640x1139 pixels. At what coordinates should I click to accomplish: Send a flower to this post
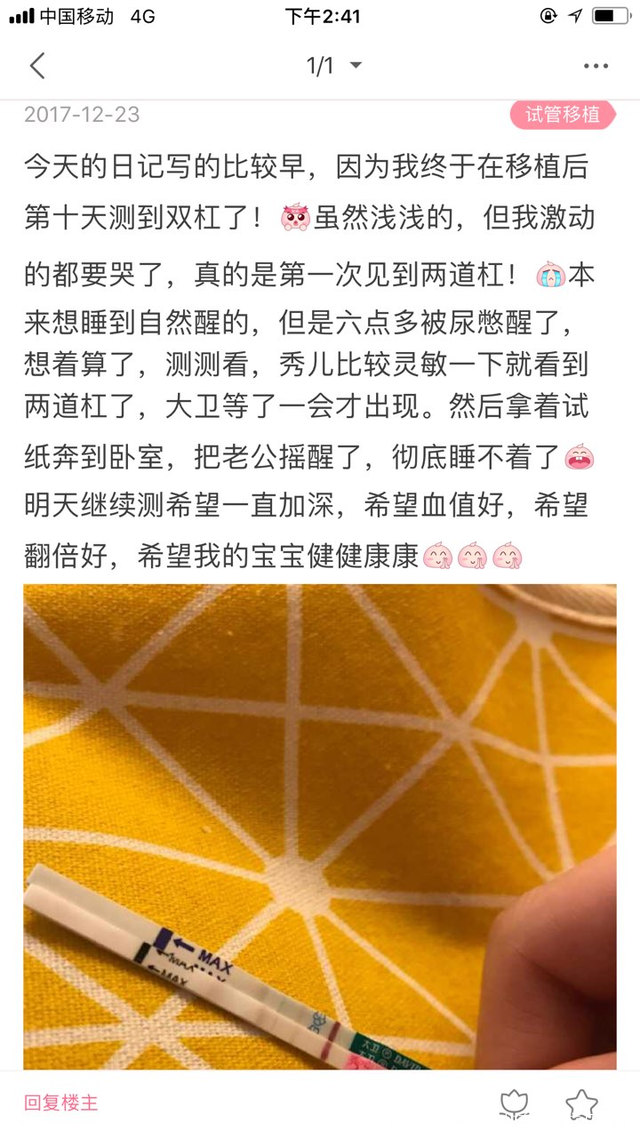pos(513,1104)
